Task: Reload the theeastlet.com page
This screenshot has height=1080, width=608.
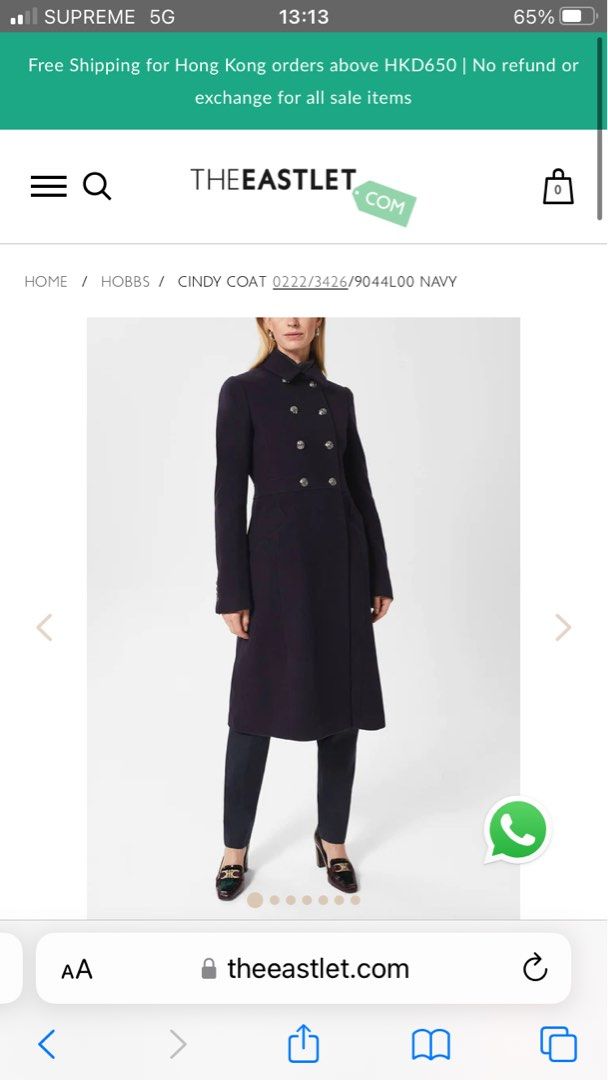Action: [x=535, y=968]
